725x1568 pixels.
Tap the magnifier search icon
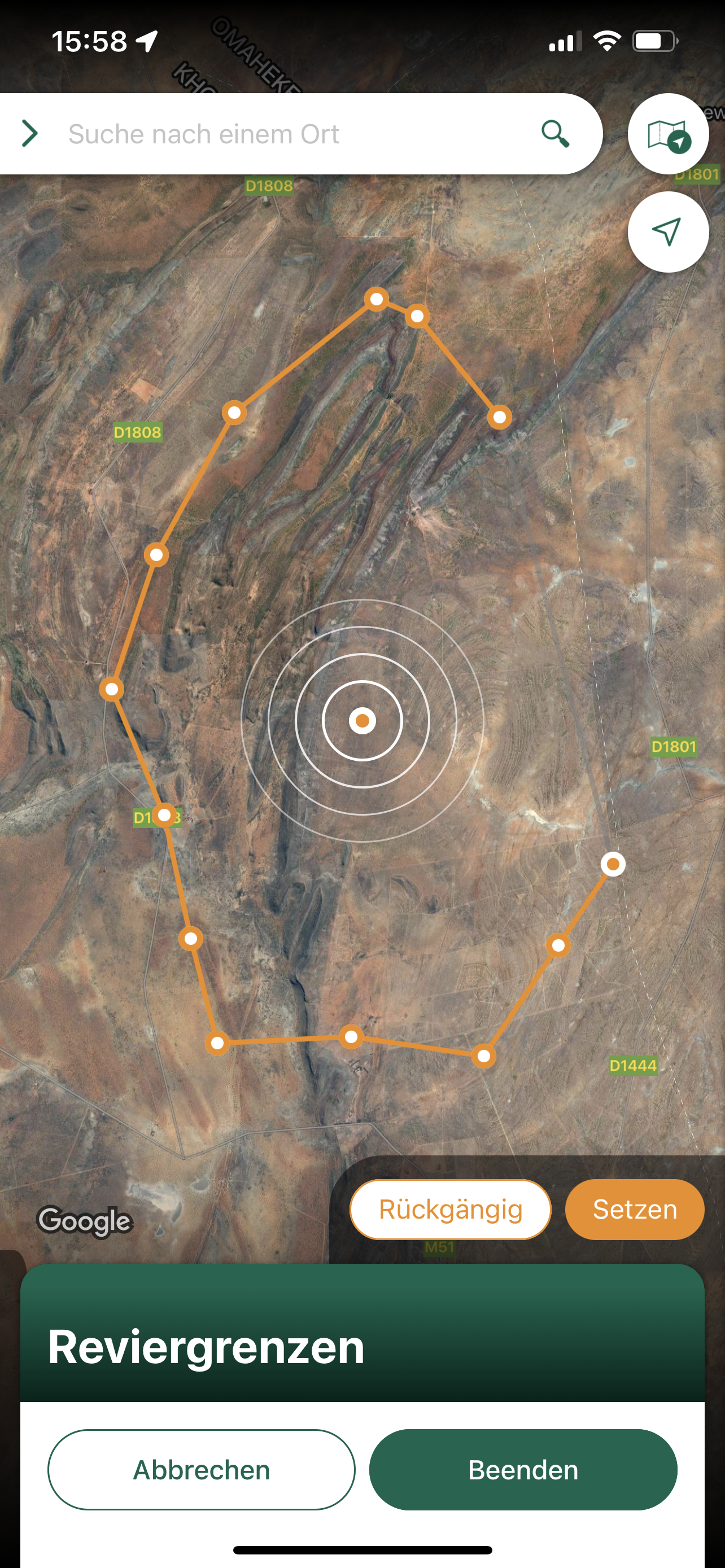tap(555, 134)
